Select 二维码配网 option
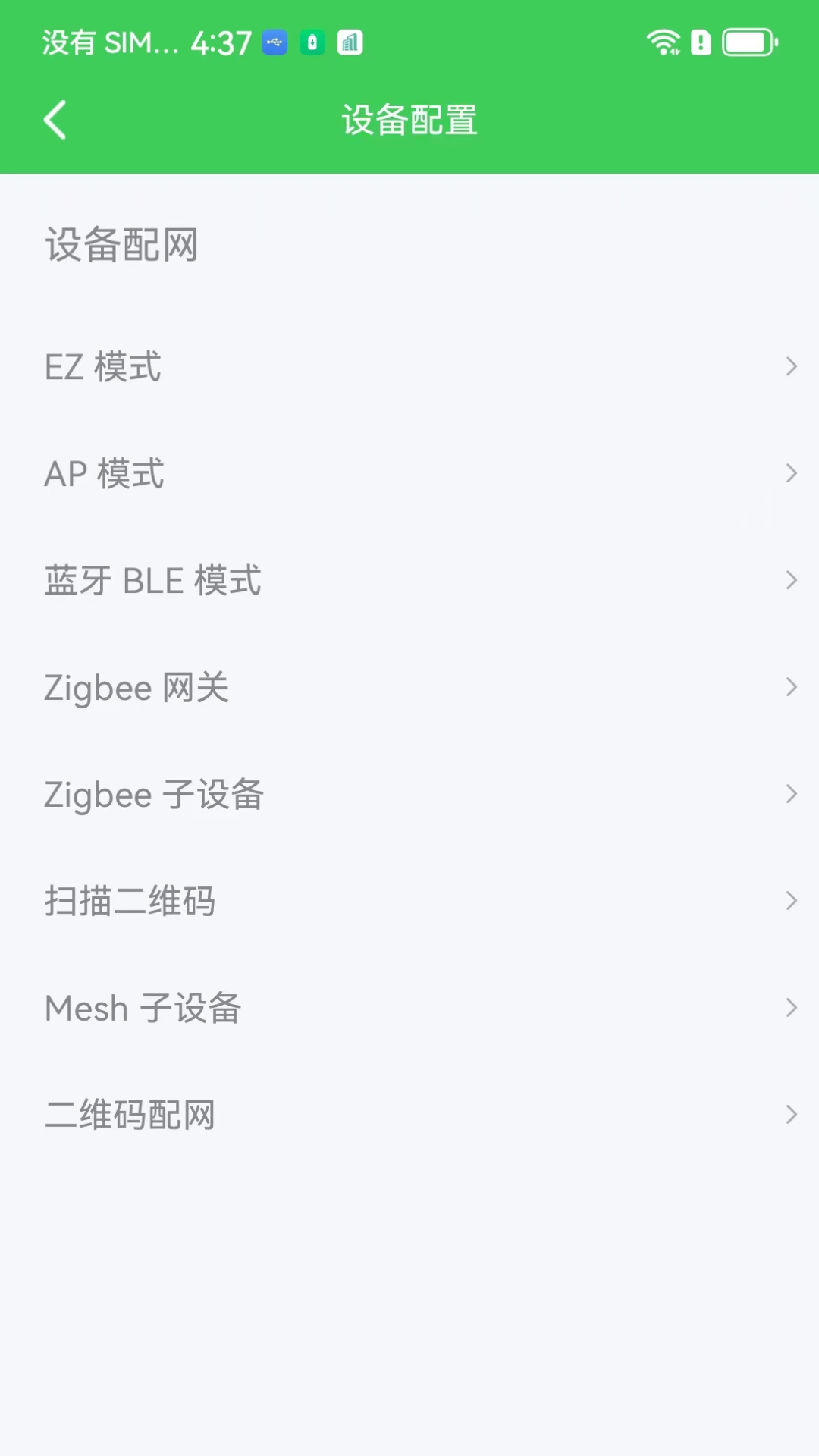This screenshot has height=1456, width=819. coord(409,1115)
